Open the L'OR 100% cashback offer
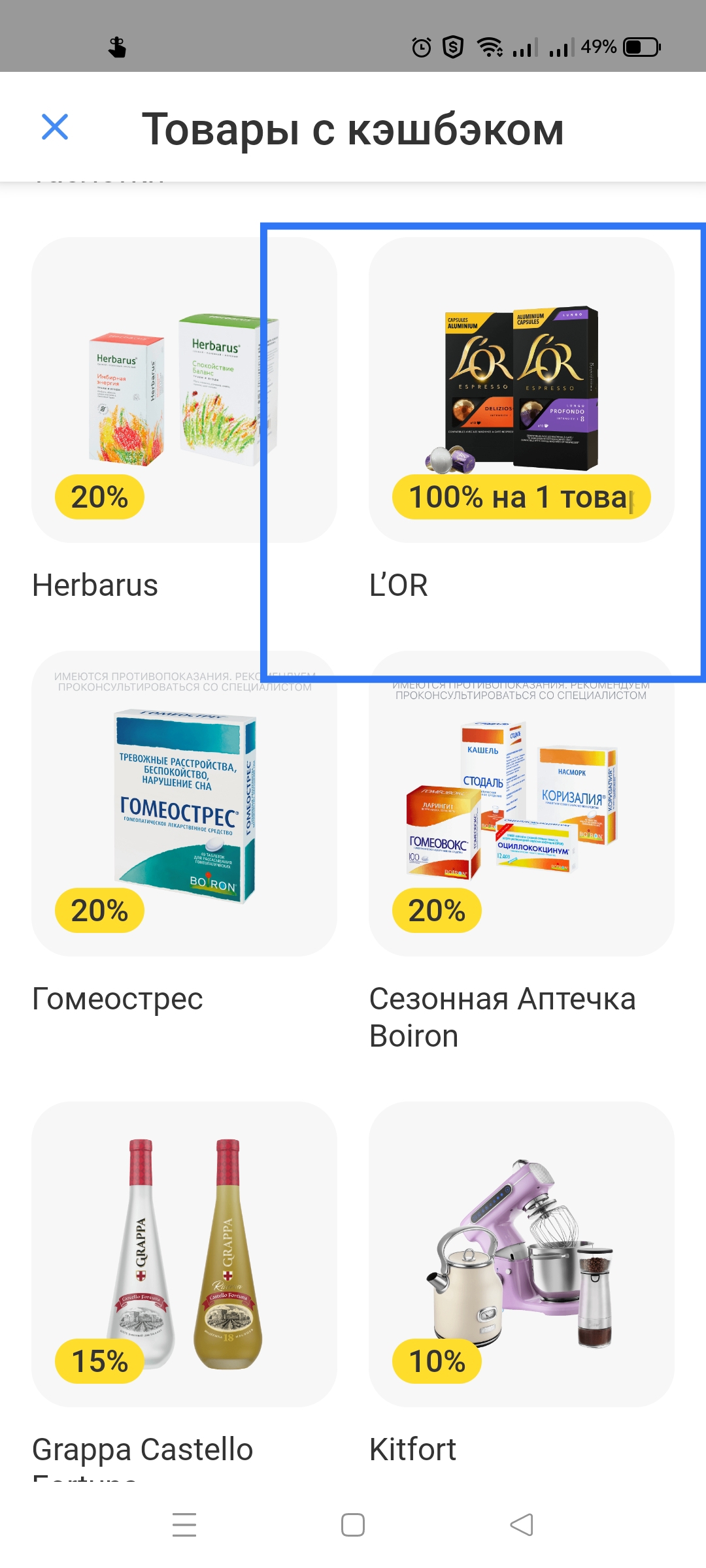Image resolution: width=706 pixels, height=1568 pixels. click(521, 390)
